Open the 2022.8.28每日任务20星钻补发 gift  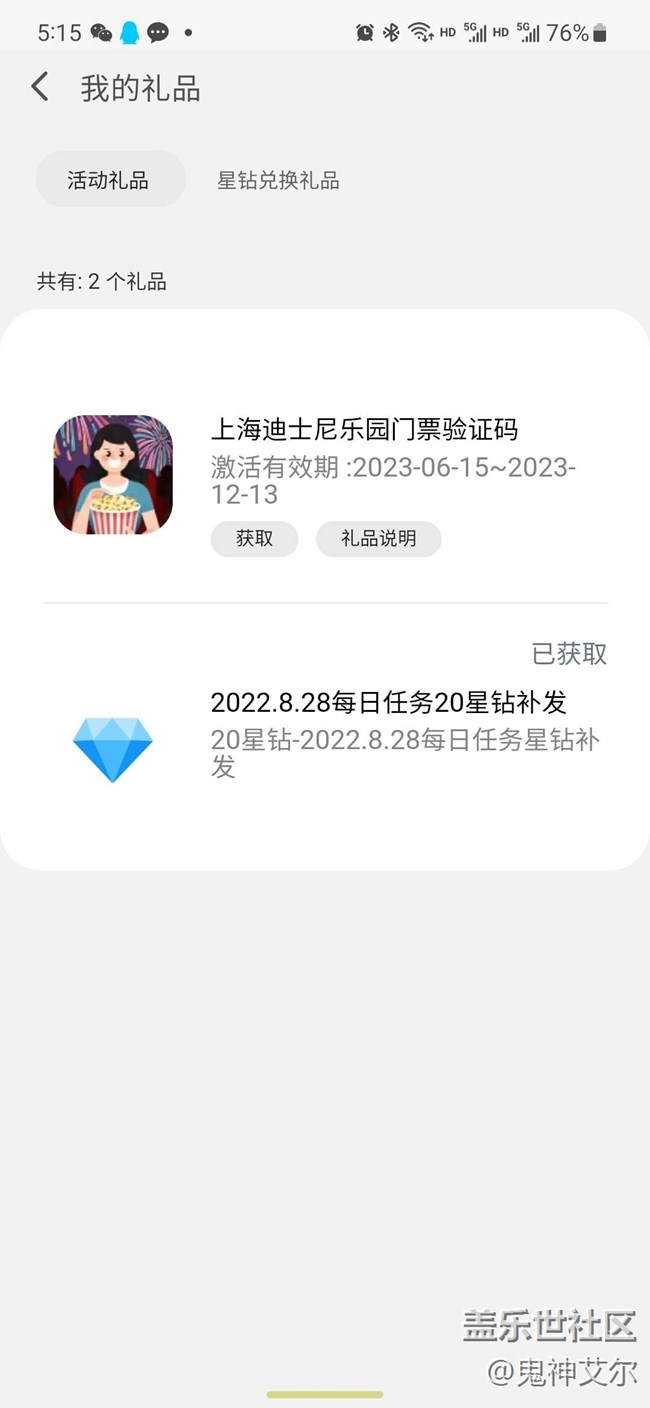coord(388,702)
